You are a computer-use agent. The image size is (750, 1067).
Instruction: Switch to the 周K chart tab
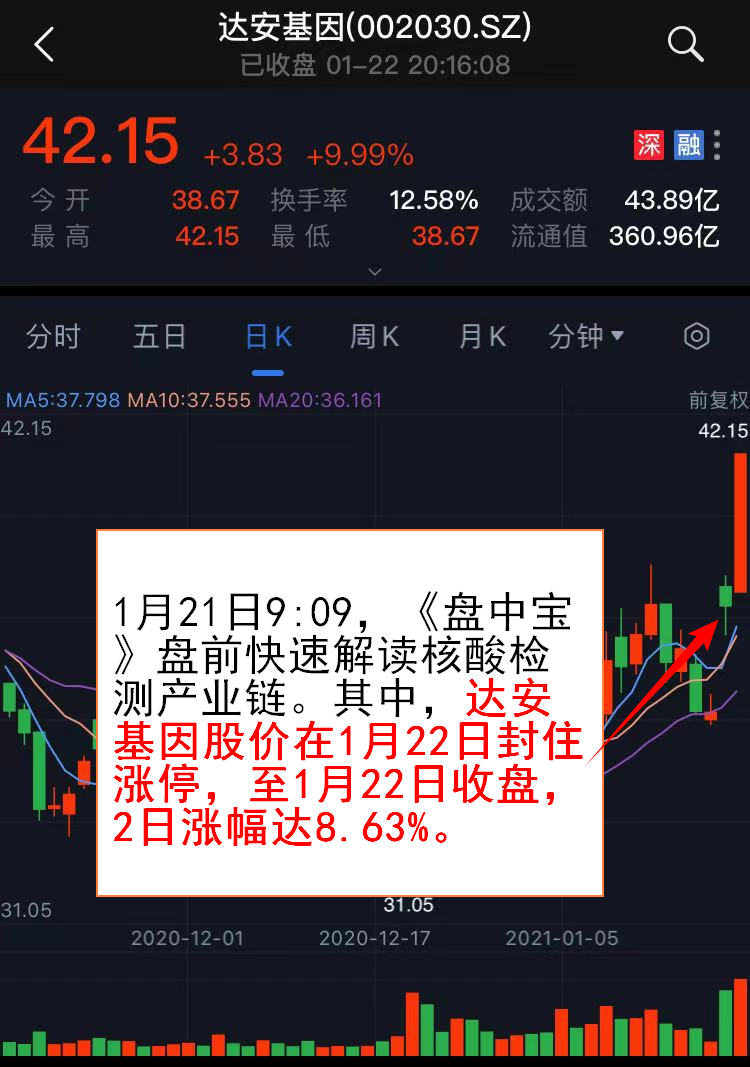(x=375, y=337)
